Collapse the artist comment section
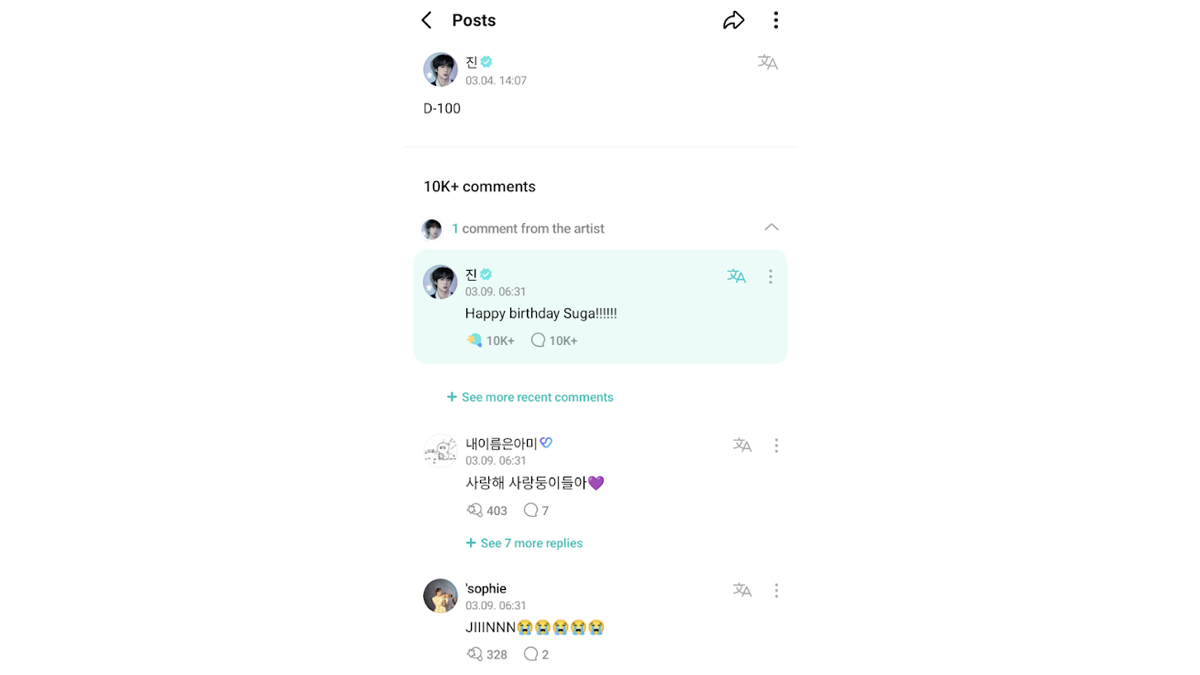This screenshot has height=675, width=1200. point(771,228)
